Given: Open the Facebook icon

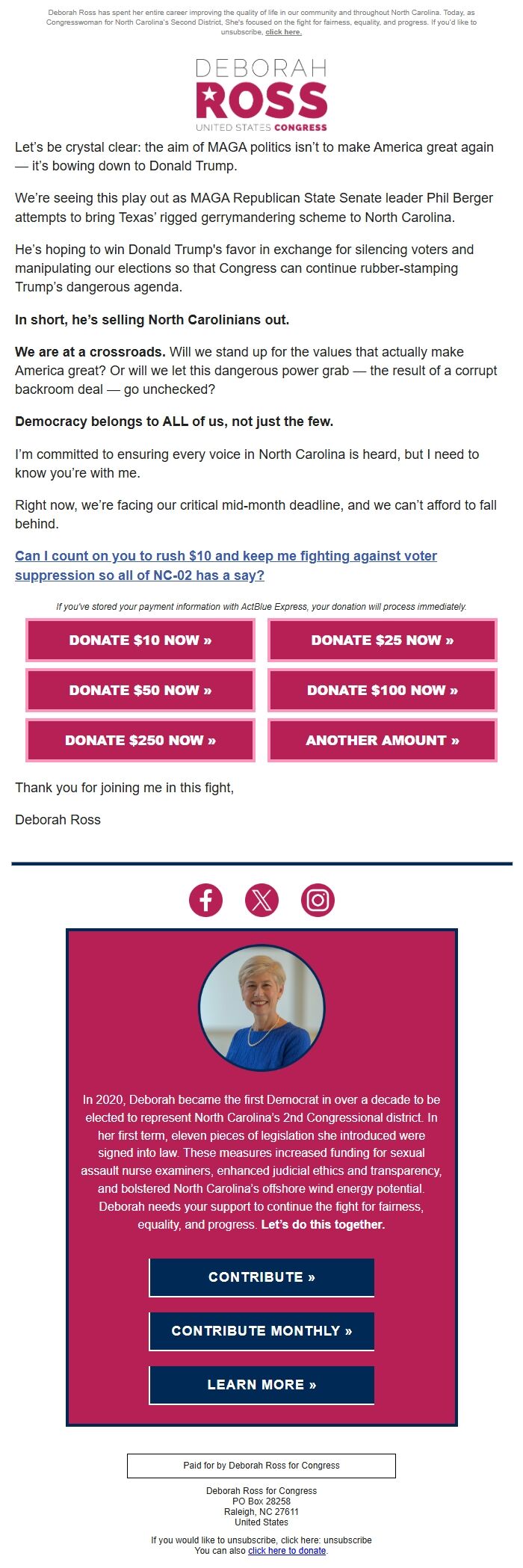Looking at the screenshot, I should pos(205,900).
